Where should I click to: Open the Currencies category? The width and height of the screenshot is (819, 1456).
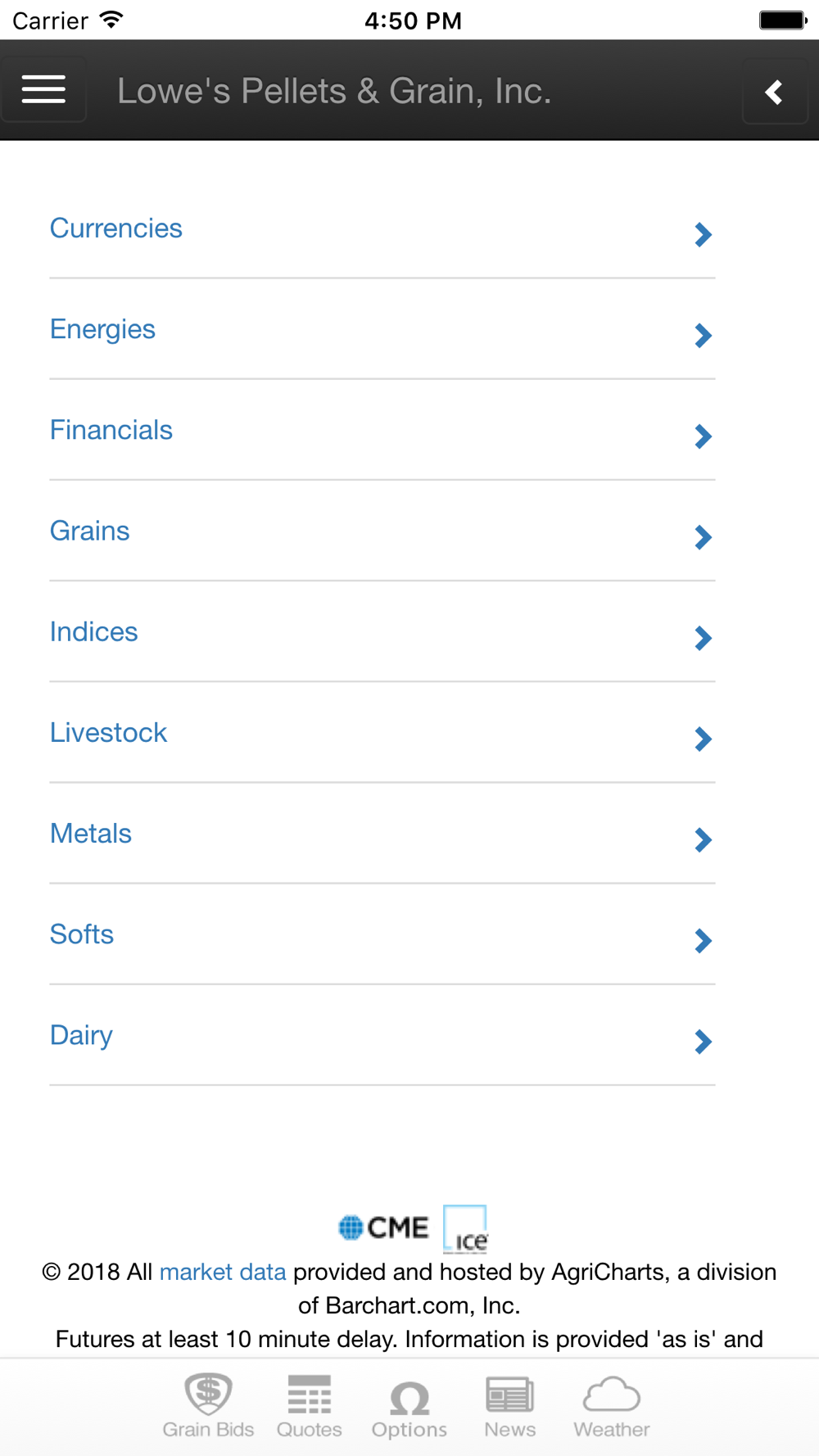click(x=382, y=228)
